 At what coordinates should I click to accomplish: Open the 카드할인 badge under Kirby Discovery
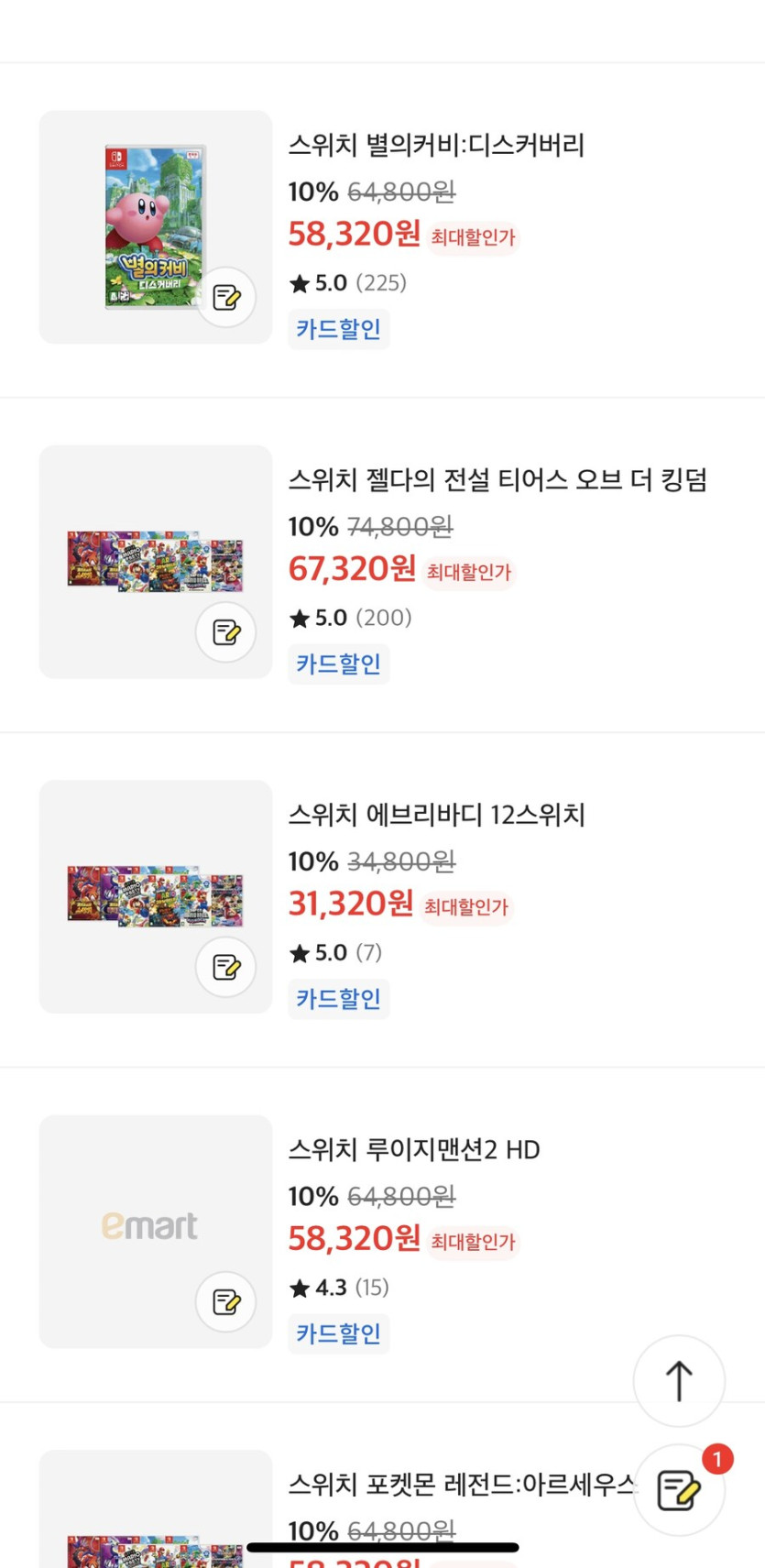[x=338, y=329]
